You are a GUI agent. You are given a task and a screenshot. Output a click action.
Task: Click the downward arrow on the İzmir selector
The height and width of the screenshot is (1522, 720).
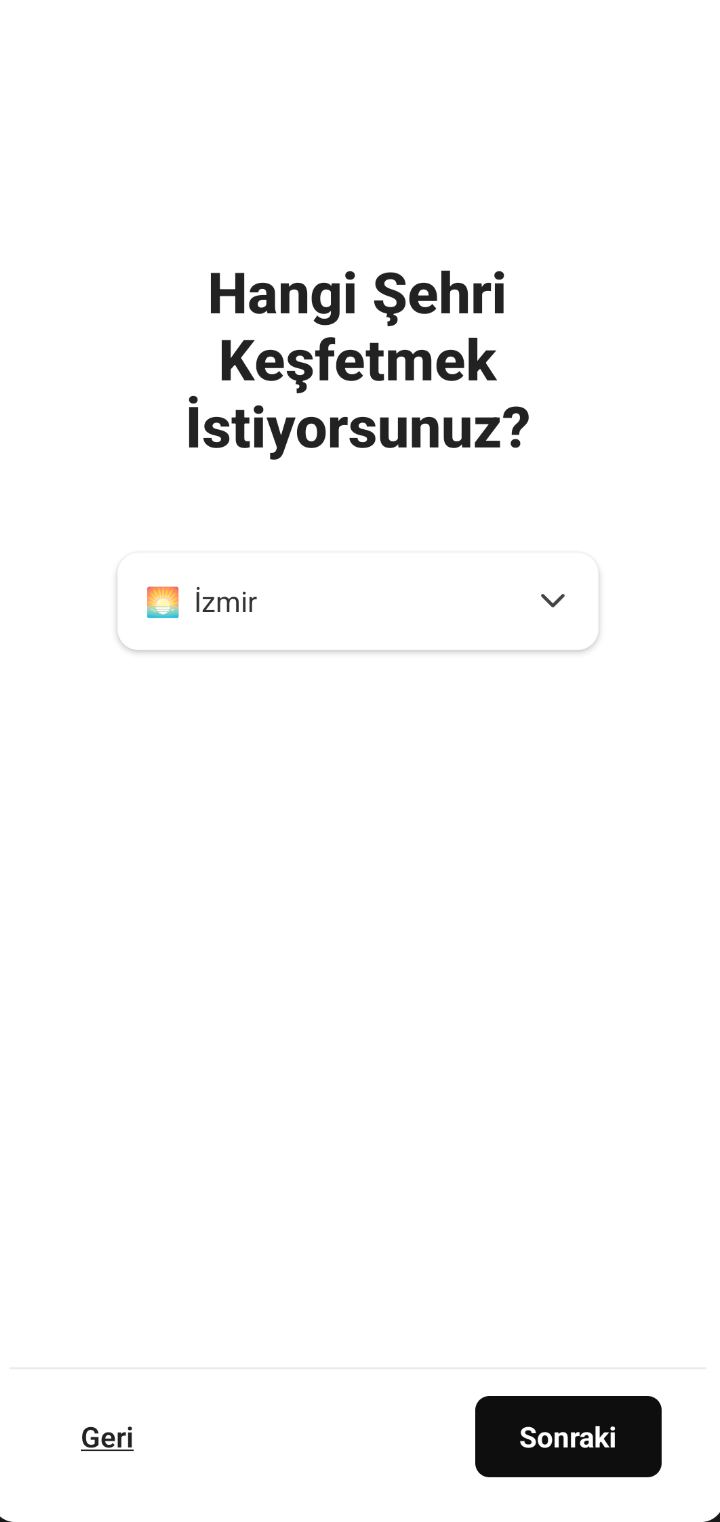pyautogui.click(x=552, y=601)
